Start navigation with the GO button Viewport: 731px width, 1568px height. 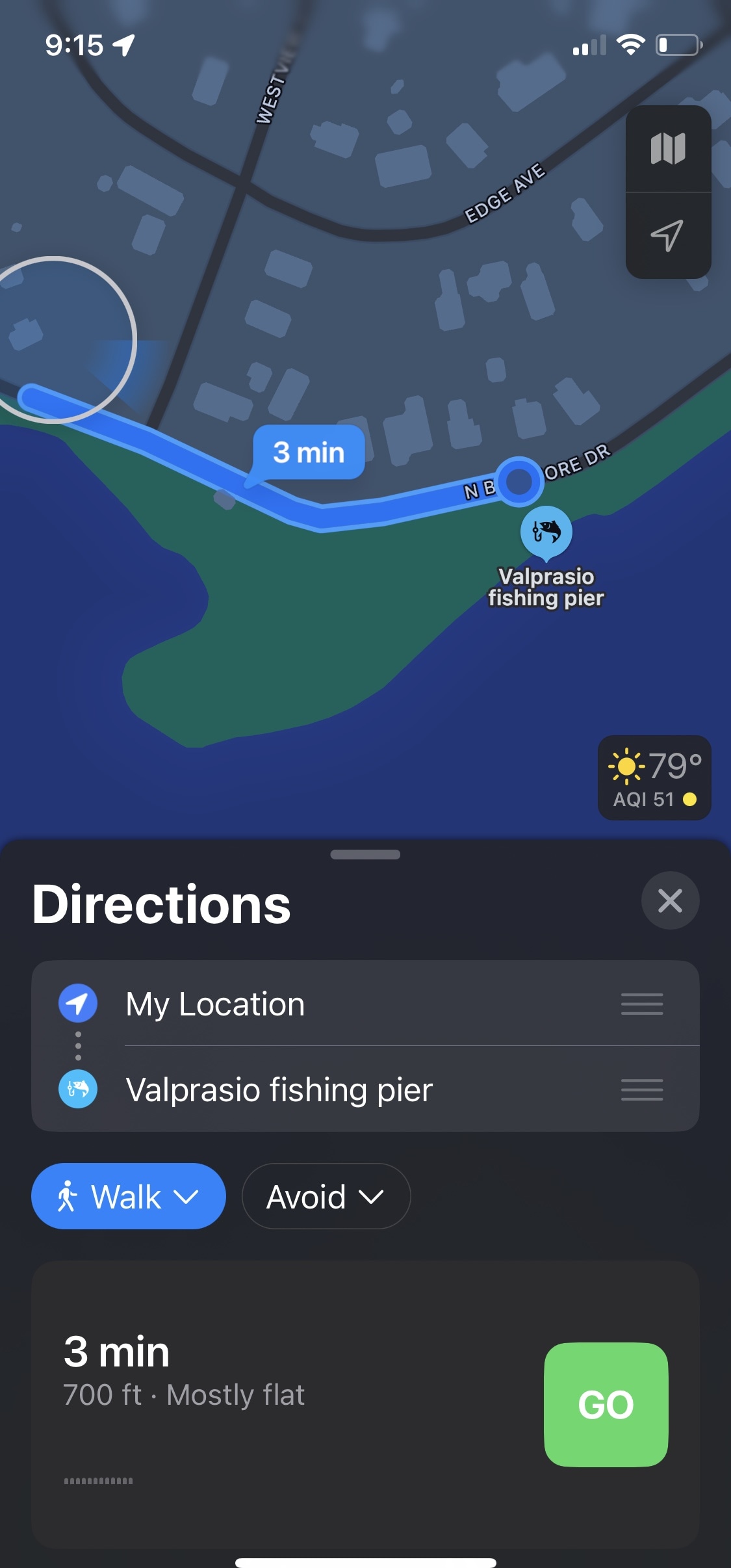click(x=606, y=1404)
